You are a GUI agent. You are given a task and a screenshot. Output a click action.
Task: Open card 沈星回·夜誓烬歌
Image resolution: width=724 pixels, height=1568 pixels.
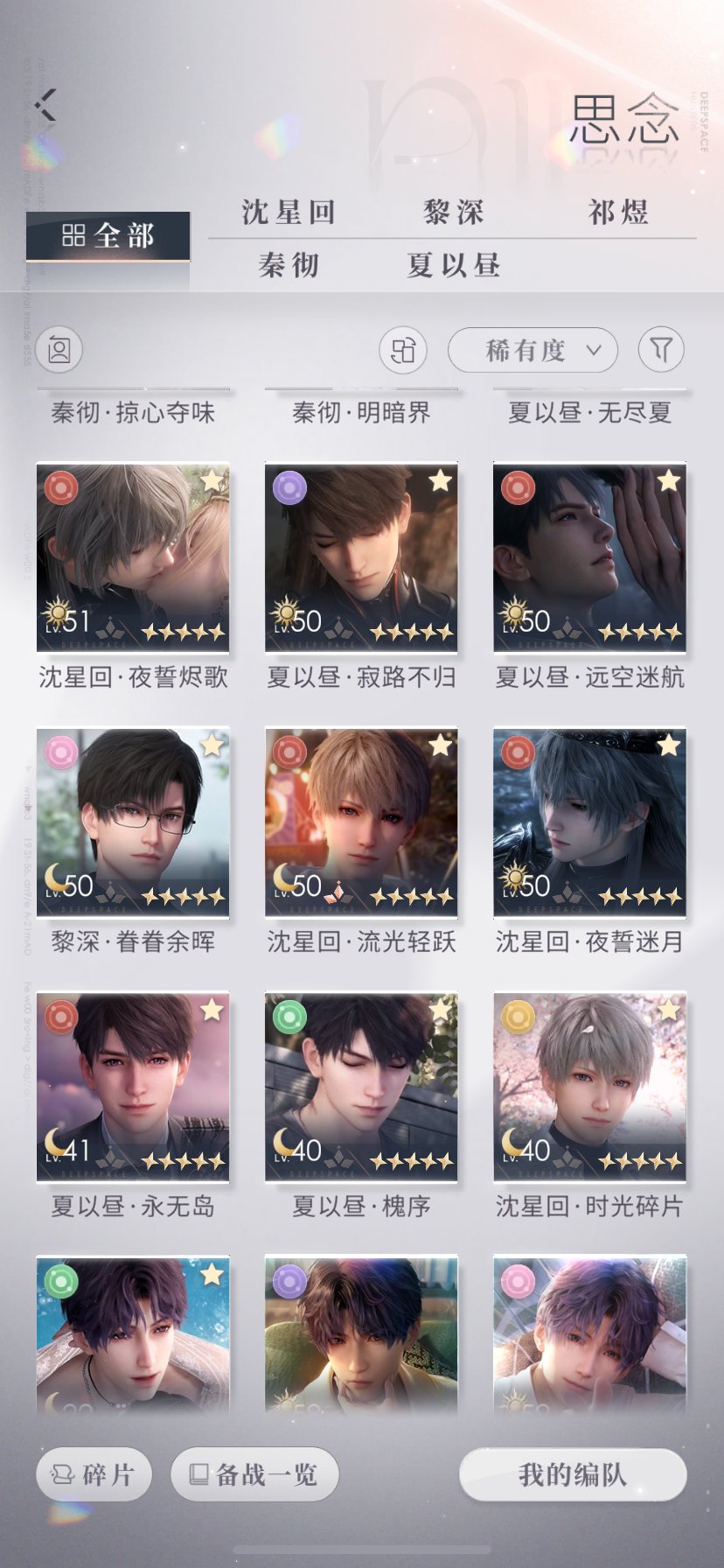(133, 557)
